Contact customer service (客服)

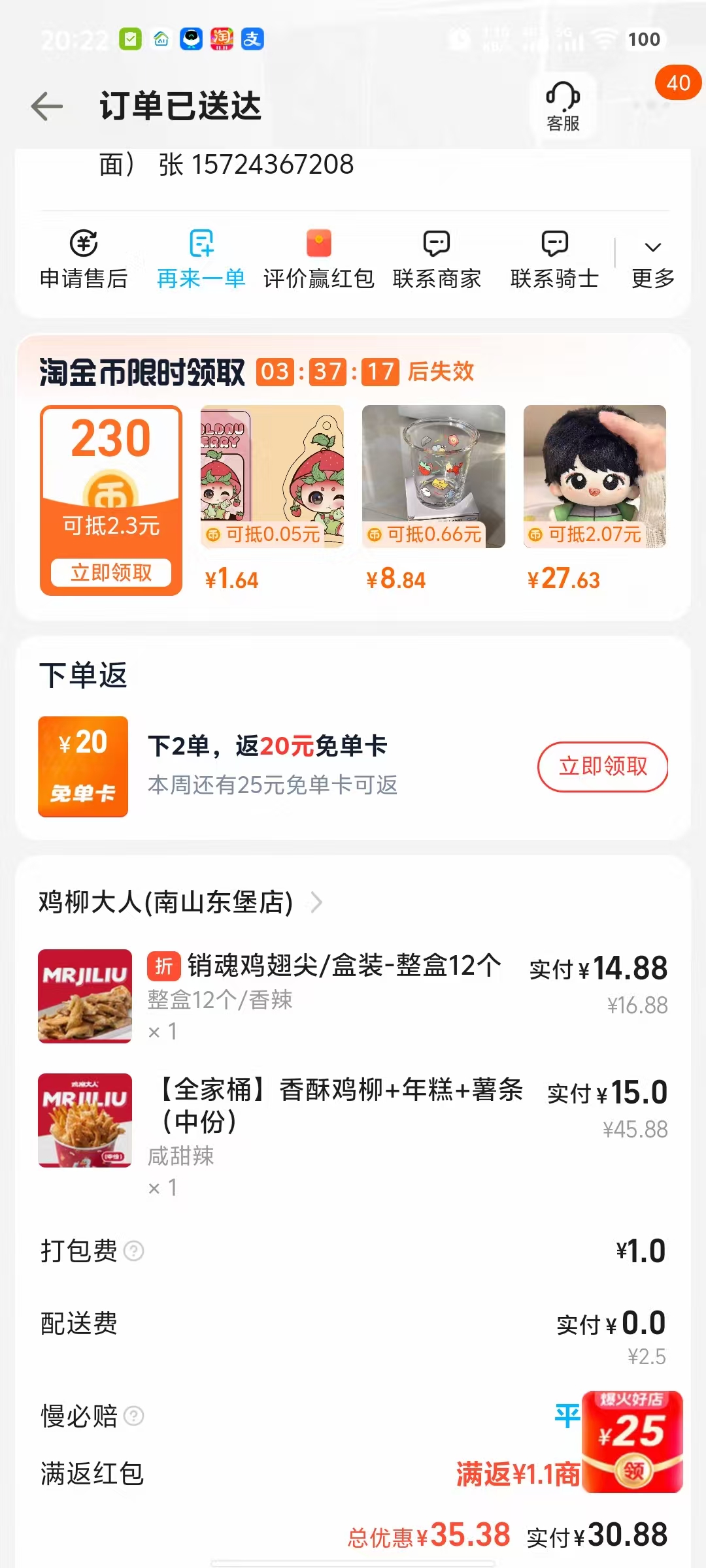click(x=563, y=106)
